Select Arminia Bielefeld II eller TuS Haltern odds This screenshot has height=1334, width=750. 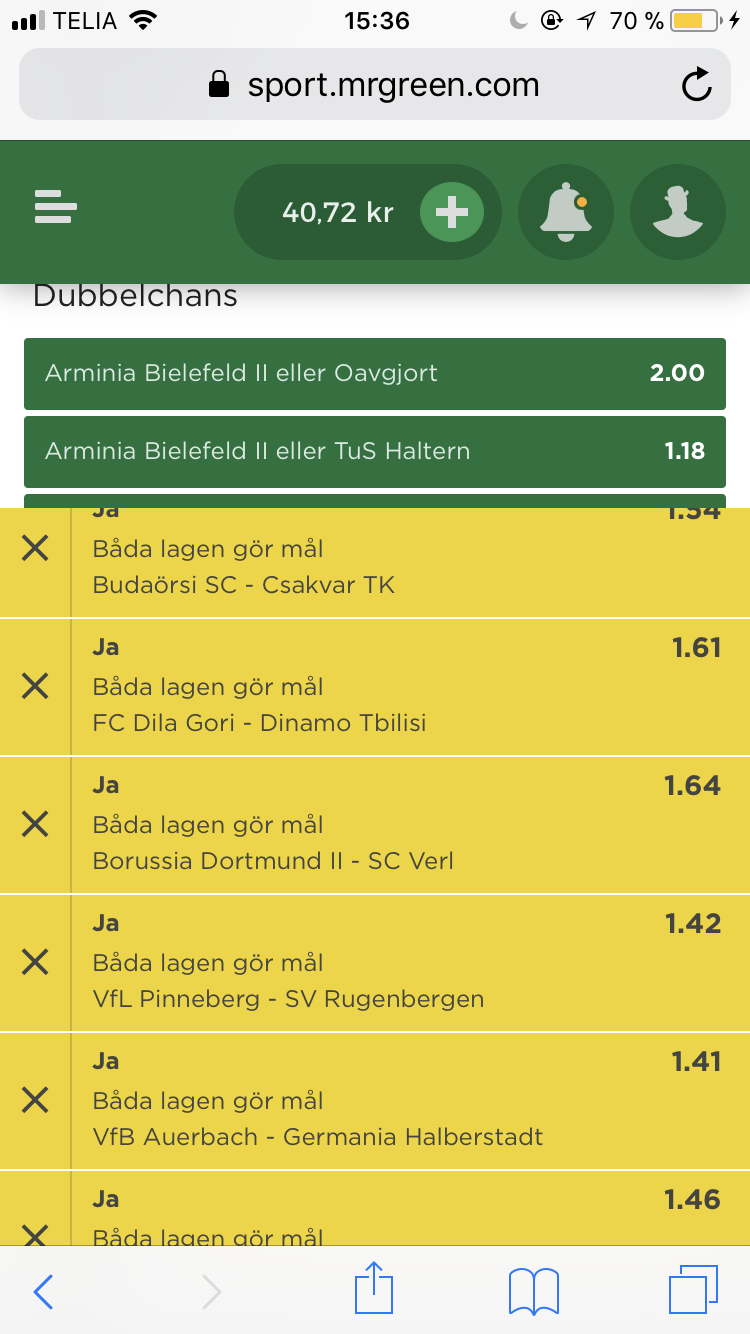[x=375, y=451]
